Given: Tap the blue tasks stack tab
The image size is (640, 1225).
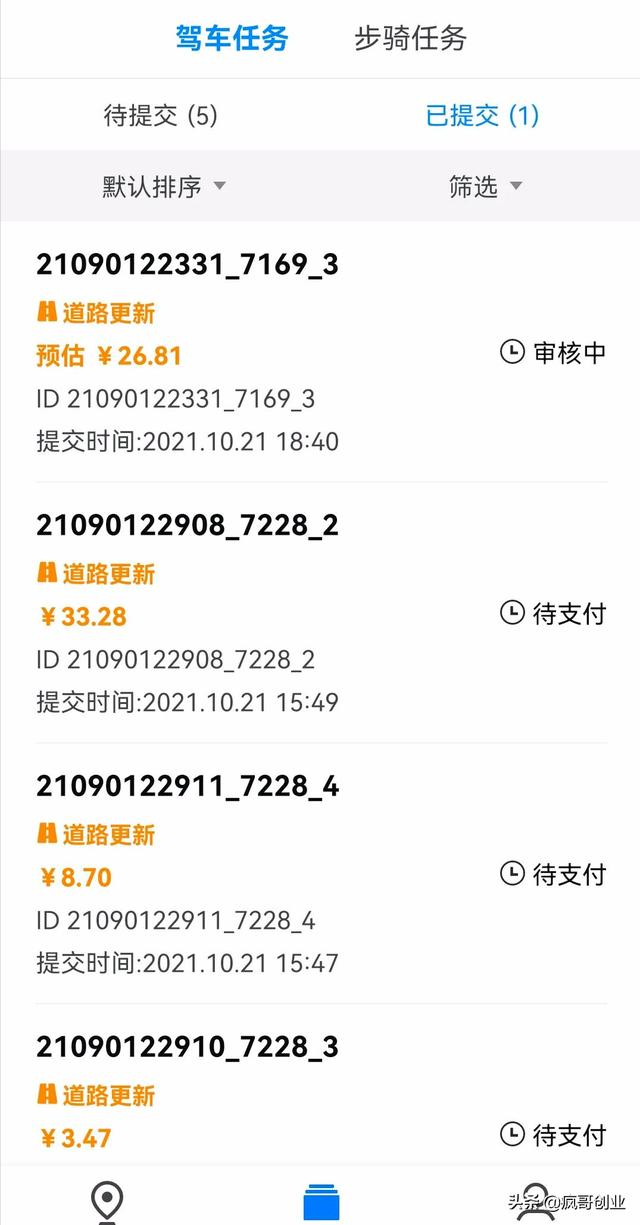Looking at the screenshot, I should [x=321, y=1202].
